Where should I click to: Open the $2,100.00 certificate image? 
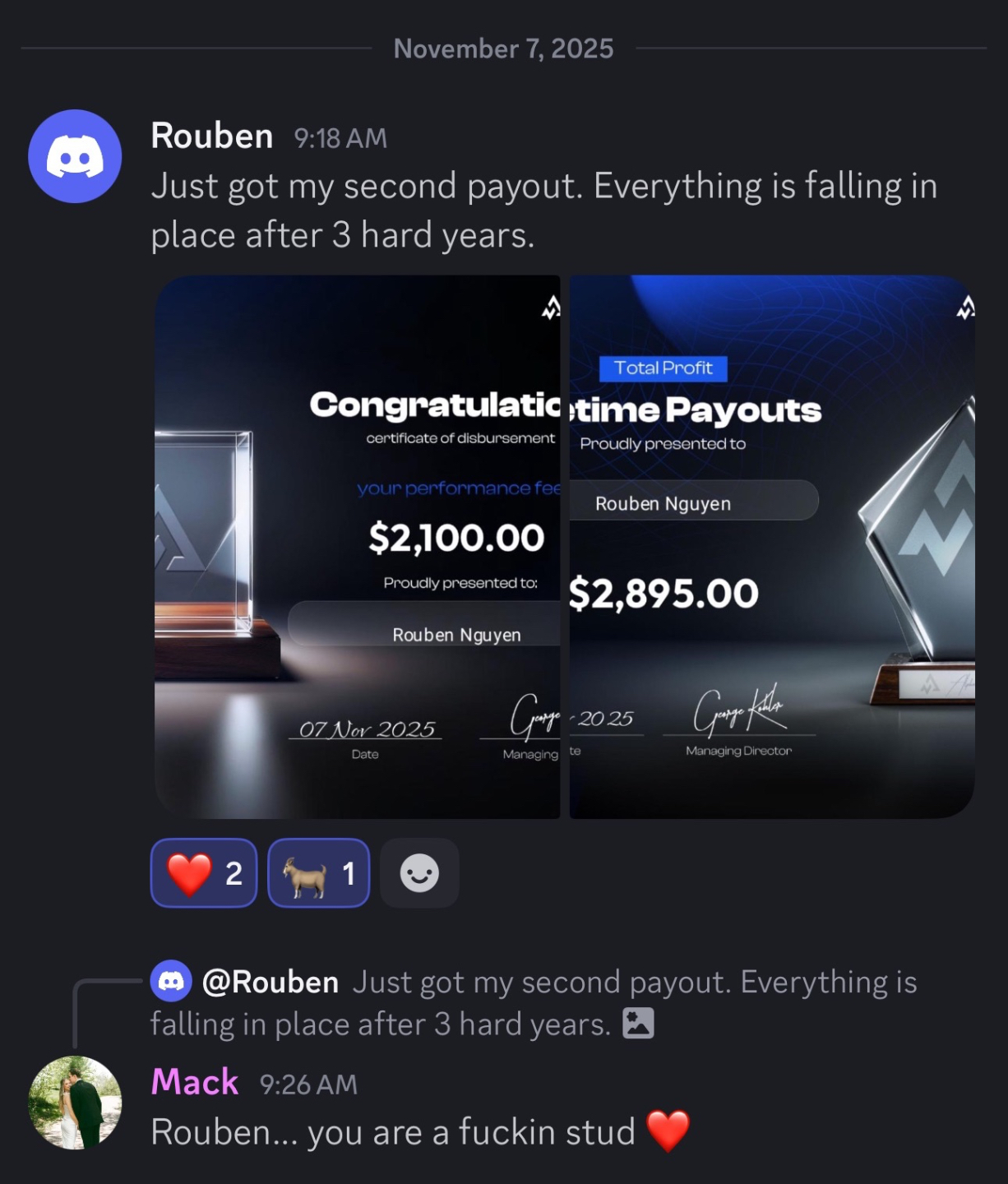(x=358, y=547)
